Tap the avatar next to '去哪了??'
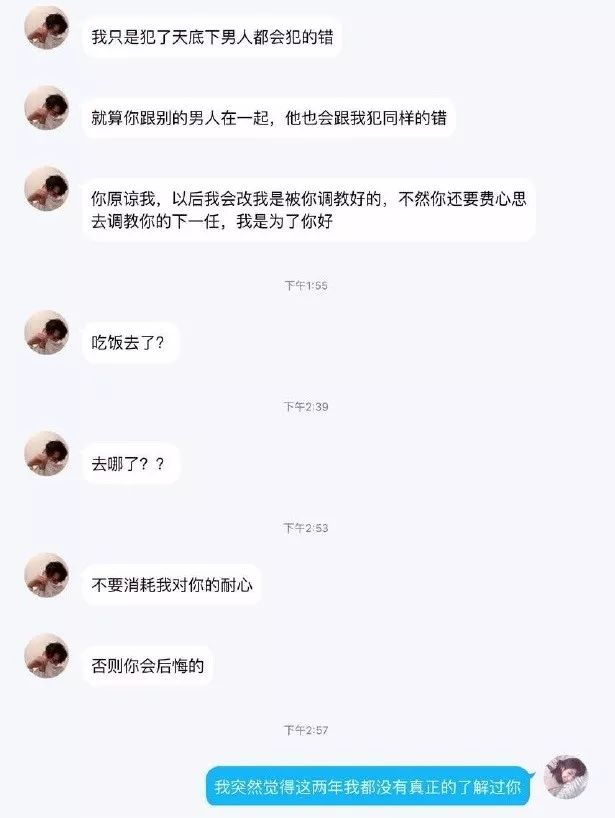This screenshot has width=615, height=818. 47,454
